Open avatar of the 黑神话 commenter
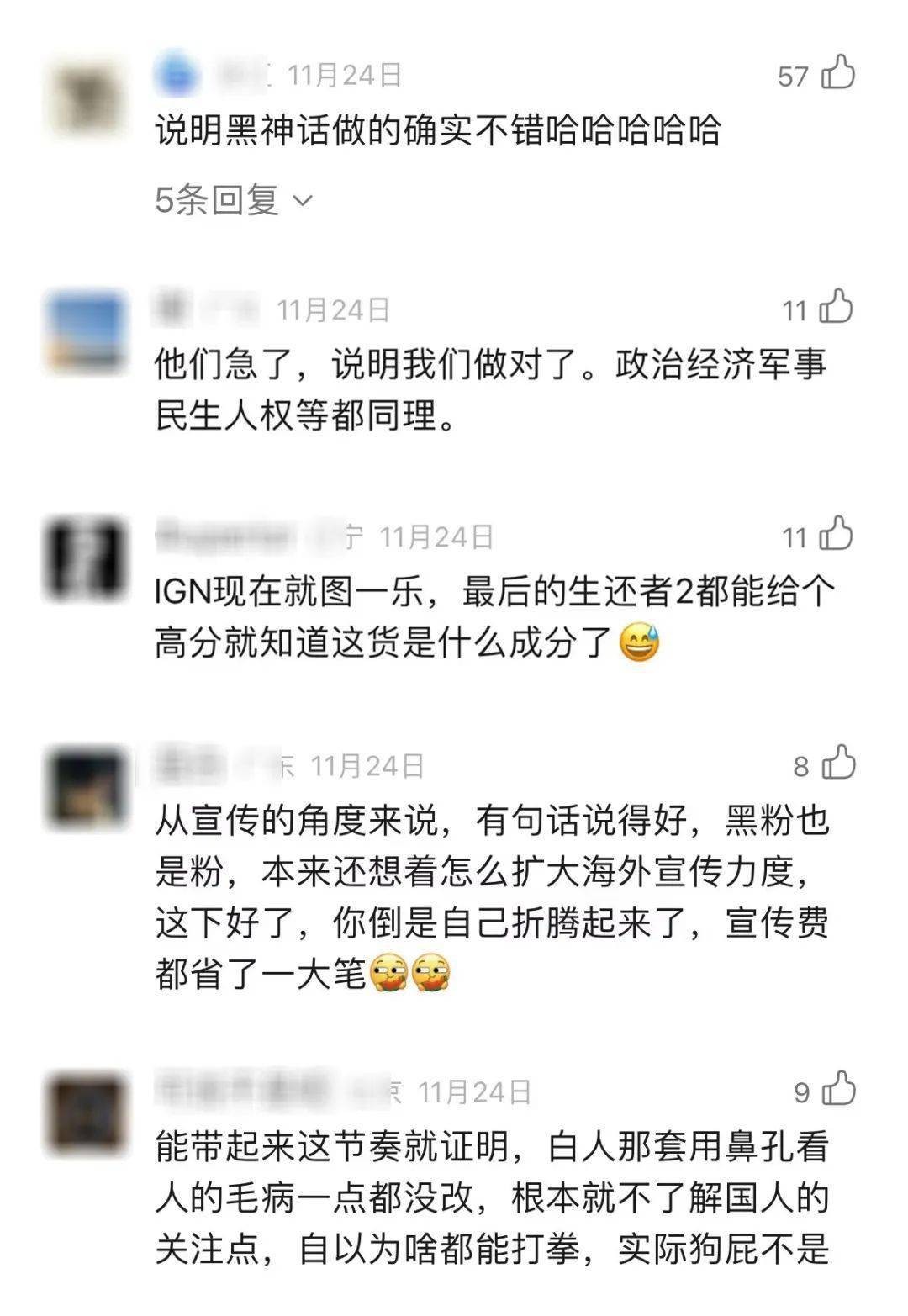 coord(86,98)
